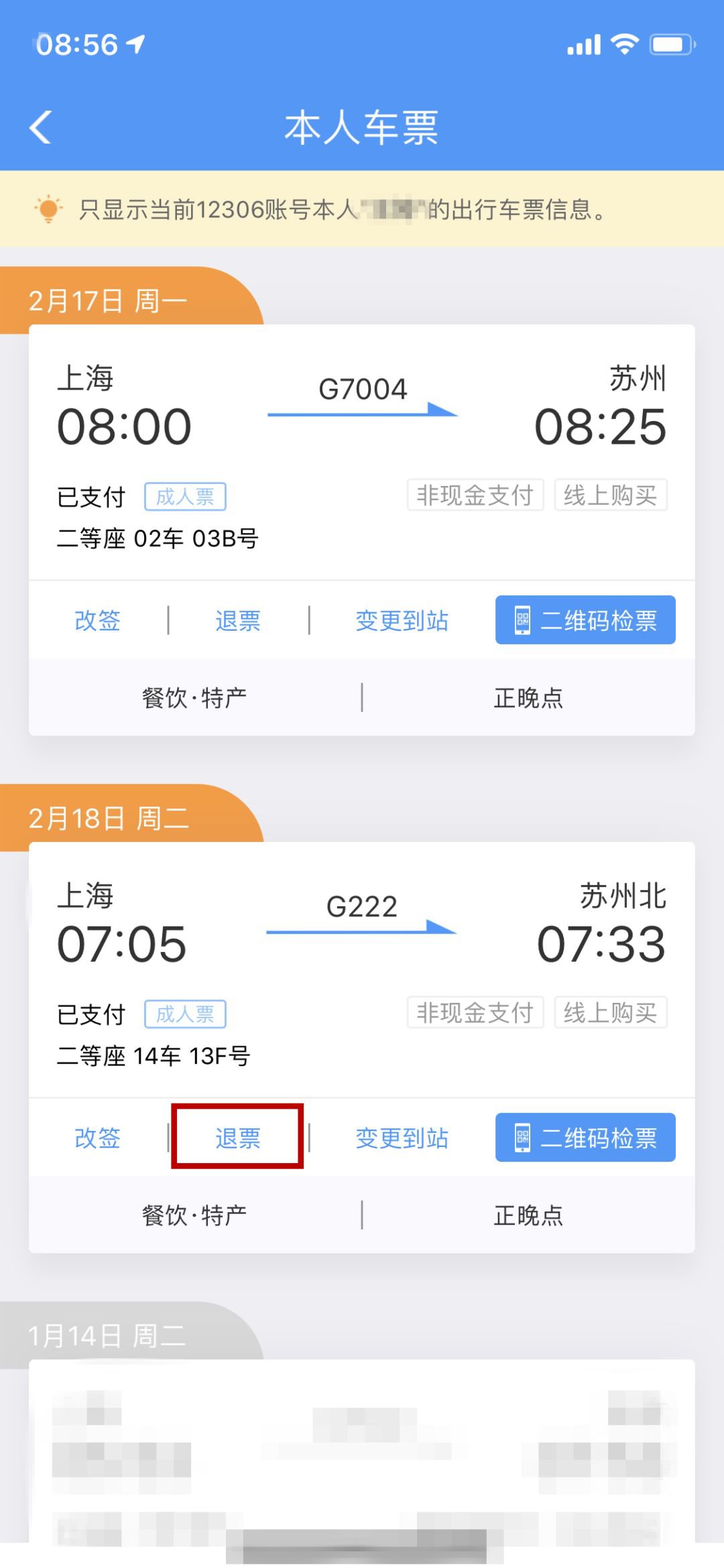Refund the G7004 ticket via 退票
This screenshot has height=1568, width=724.
(x=238, y=621)
